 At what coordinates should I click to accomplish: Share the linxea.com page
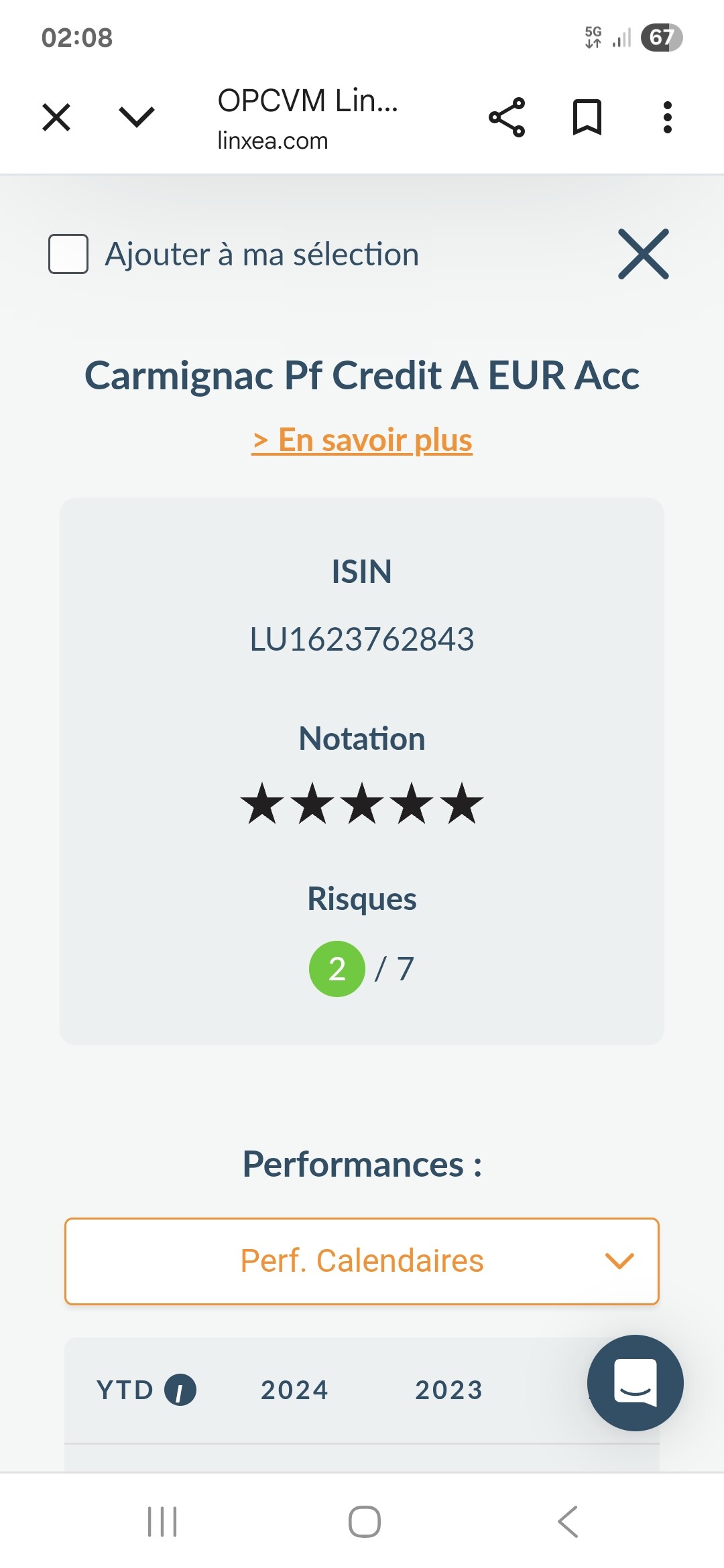coord(507,117)
